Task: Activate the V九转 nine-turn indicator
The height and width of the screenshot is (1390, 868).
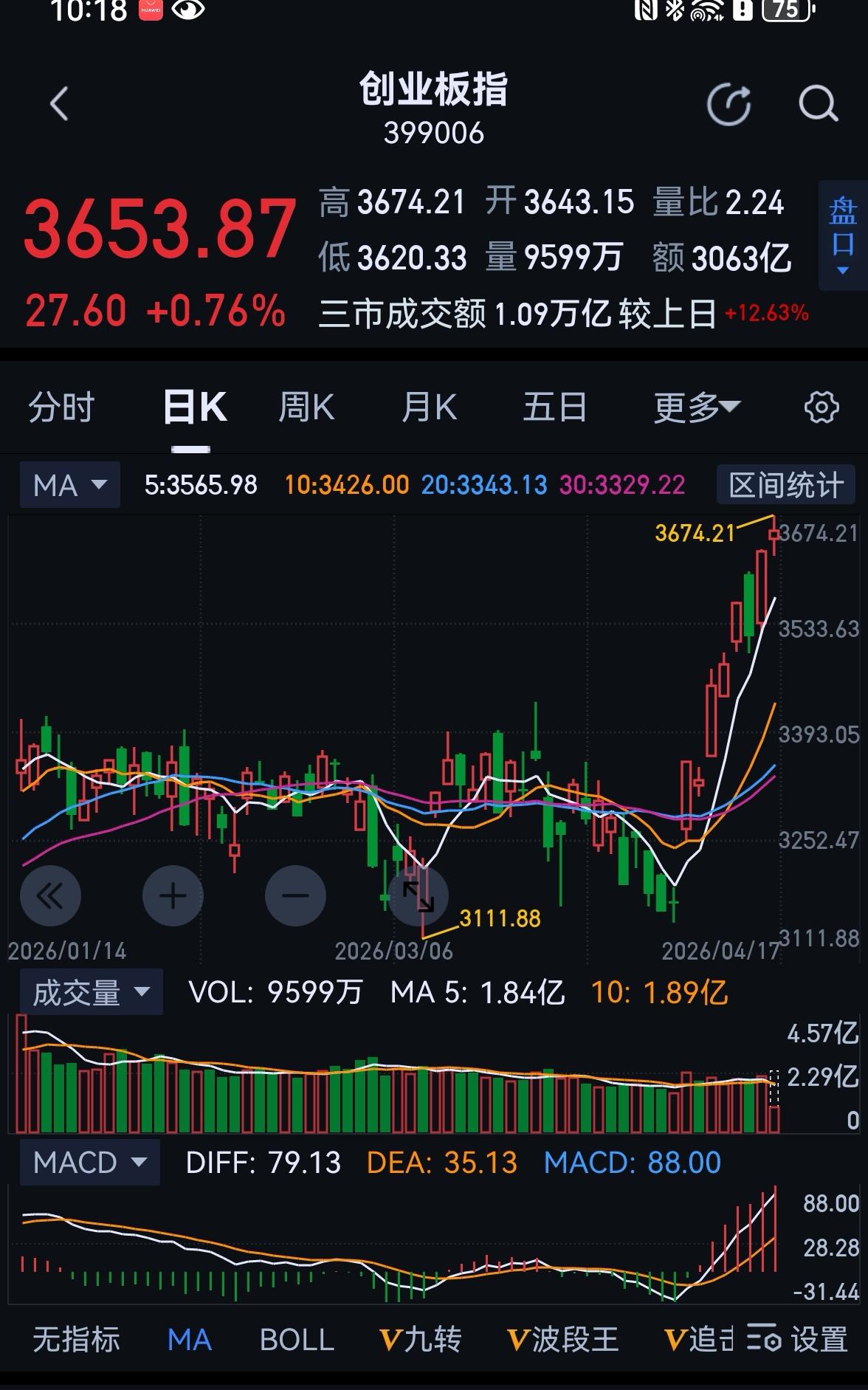Action: pos(421,1340)
